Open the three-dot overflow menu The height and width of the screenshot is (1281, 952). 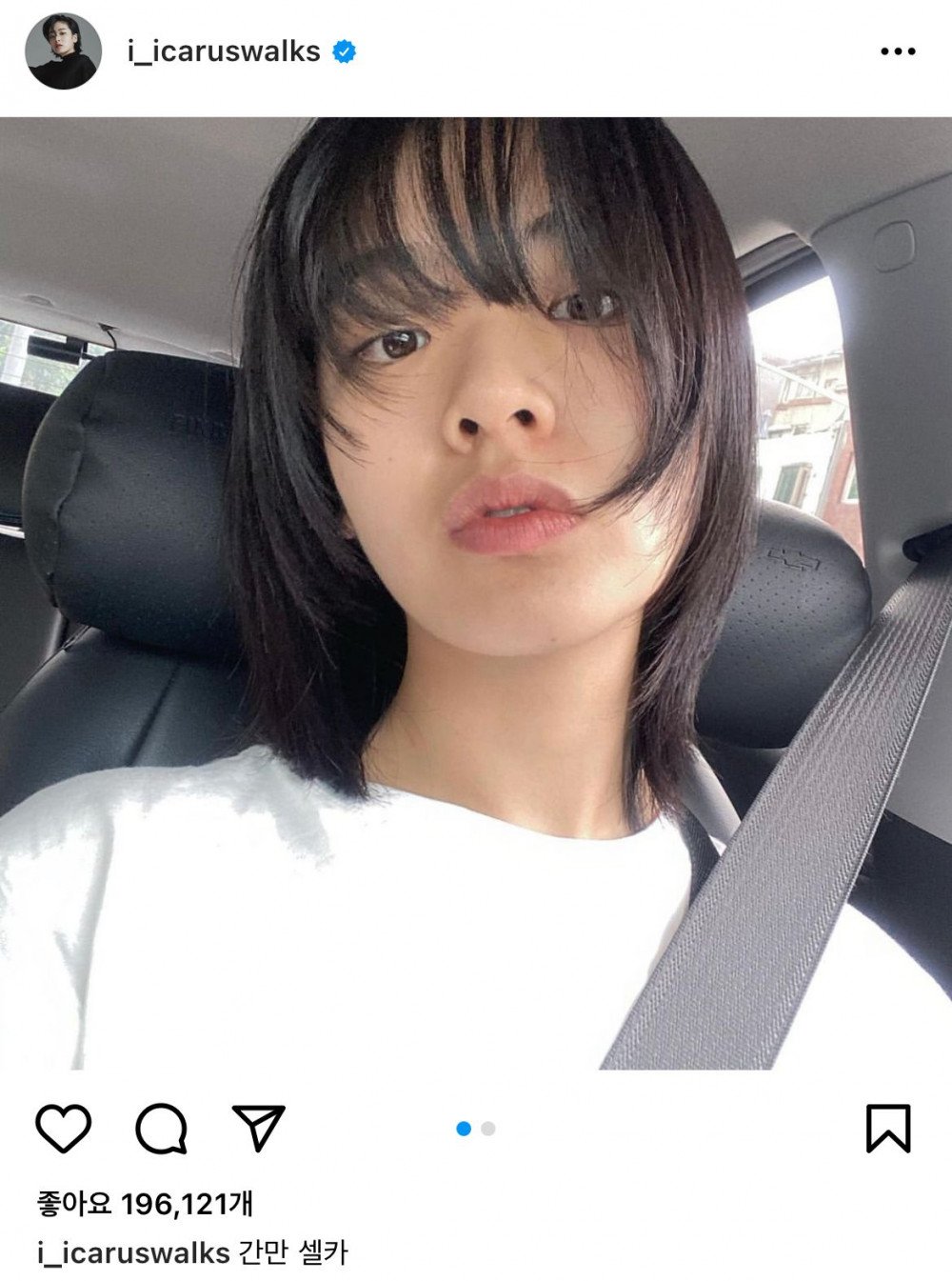(897, 51)
